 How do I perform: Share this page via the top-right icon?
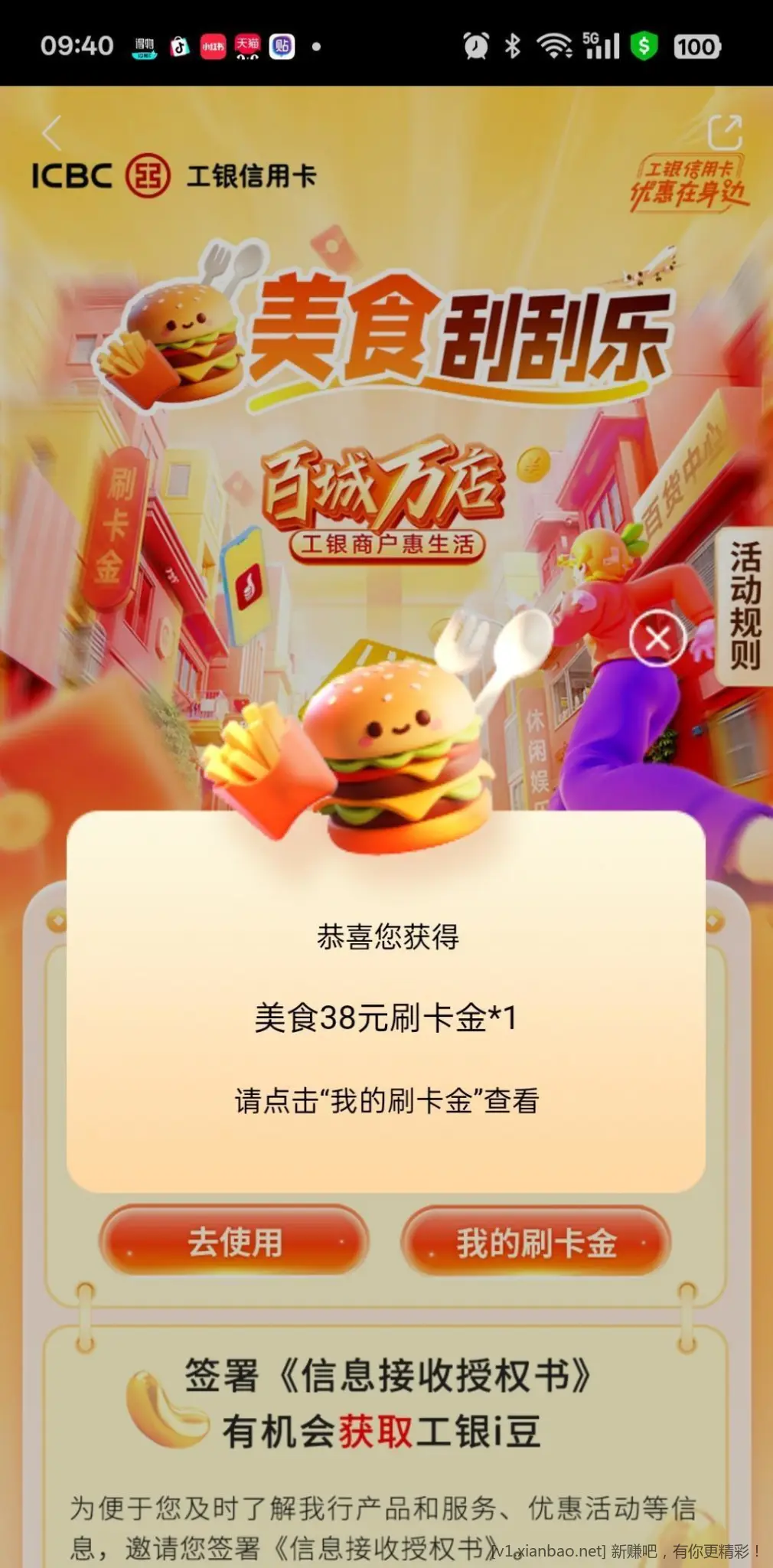724,132
